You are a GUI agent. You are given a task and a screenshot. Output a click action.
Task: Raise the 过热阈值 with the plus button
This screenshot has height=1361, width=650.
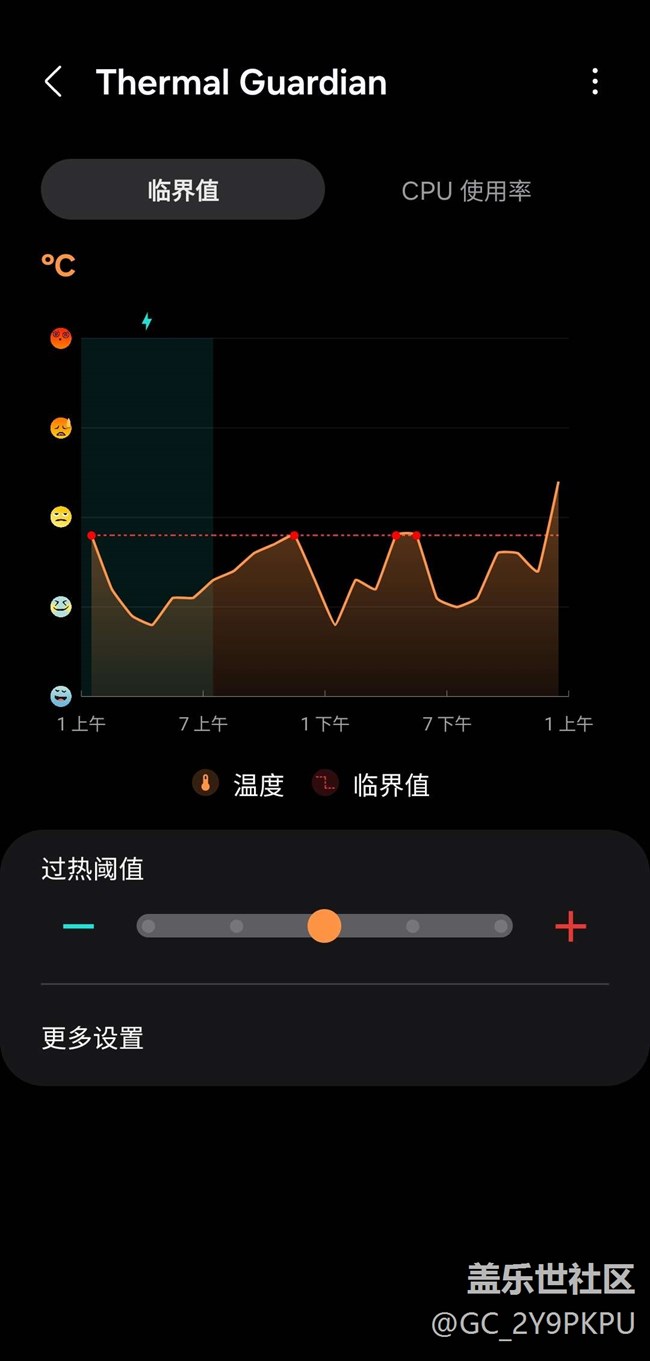570,927
